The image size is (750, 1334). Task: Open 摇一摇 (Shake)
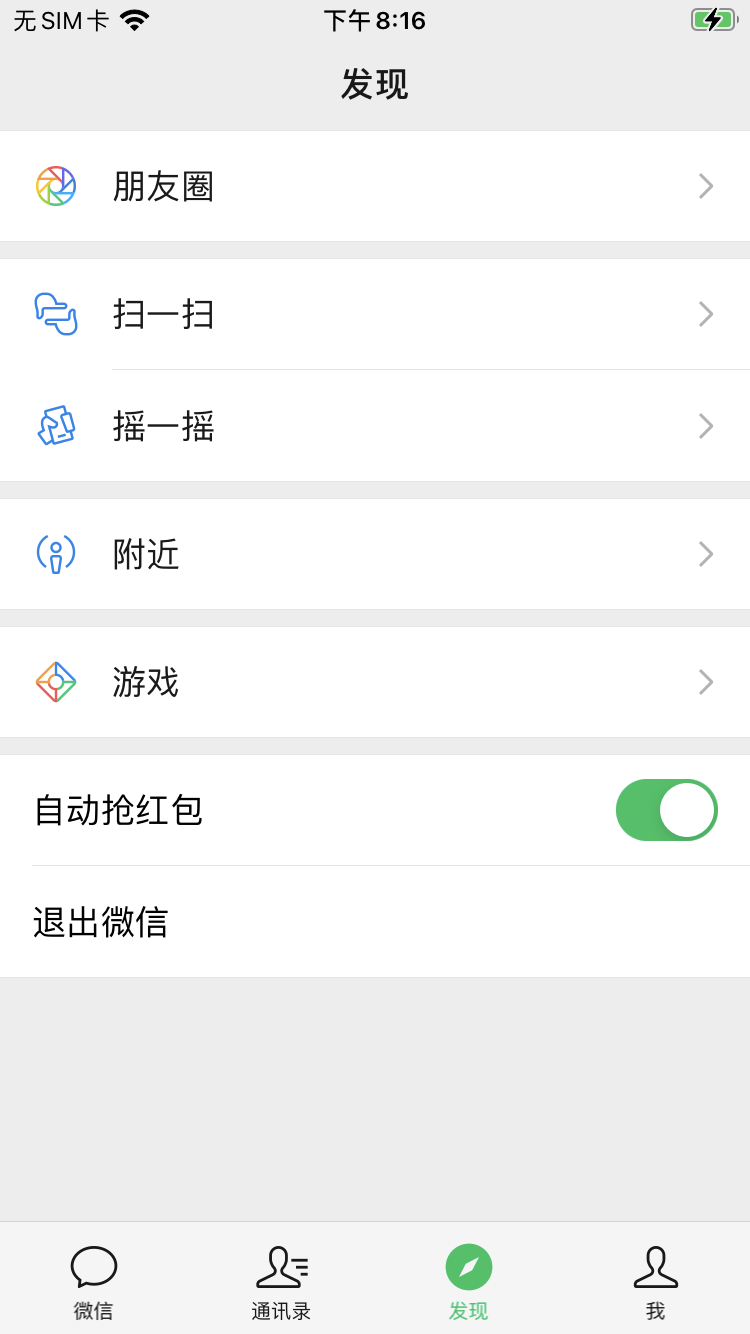(375, 426)
